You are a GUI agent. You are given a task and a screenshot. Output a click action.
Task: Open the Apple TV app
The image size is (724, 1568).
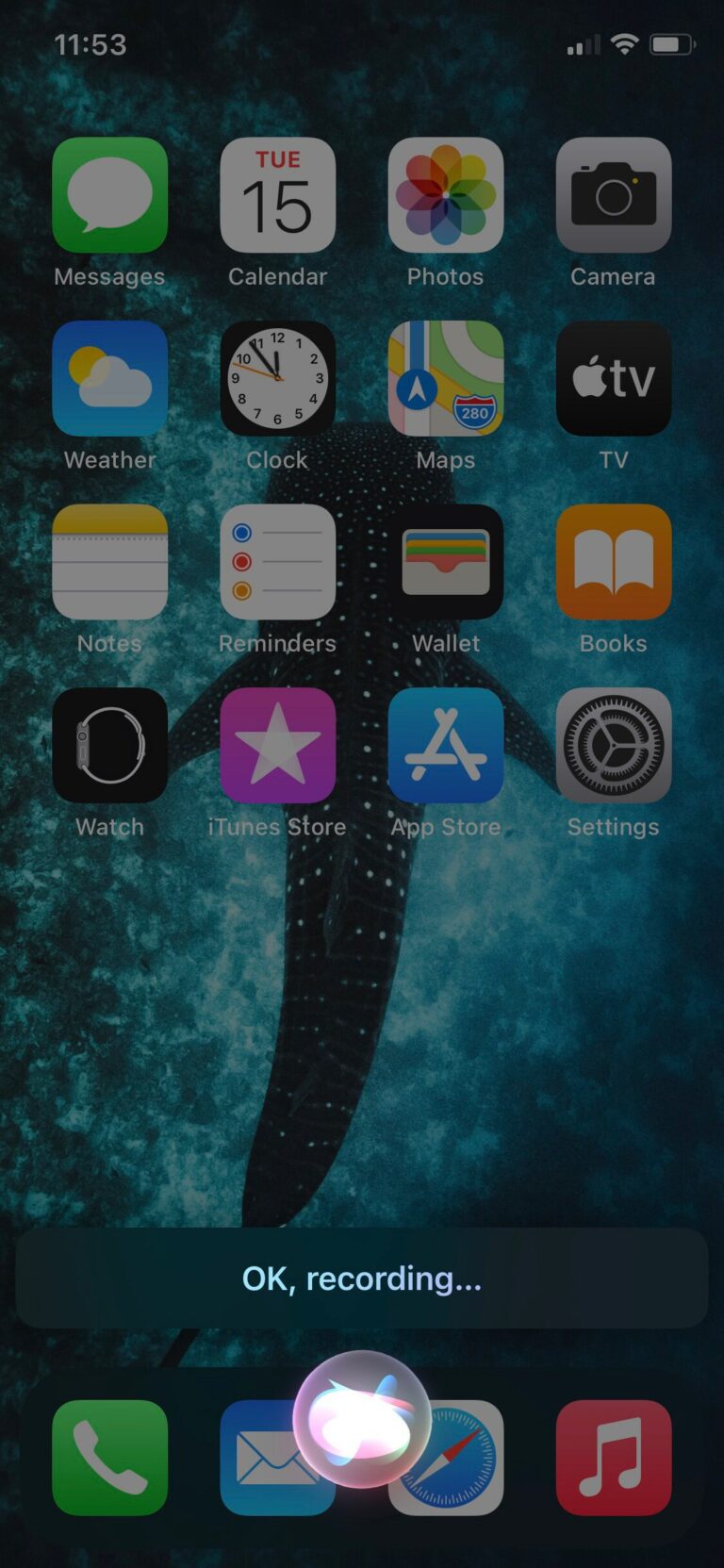(x=613, y=378)
